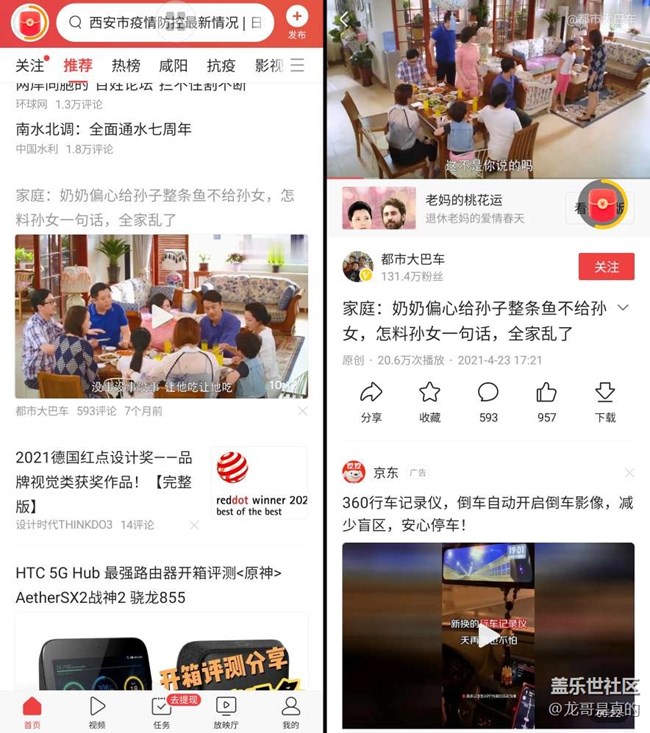Play the 京东 360行车记录仪 ad video
Image resolution: width=650 pixels, height=733 pixels.
coord(488,635)
